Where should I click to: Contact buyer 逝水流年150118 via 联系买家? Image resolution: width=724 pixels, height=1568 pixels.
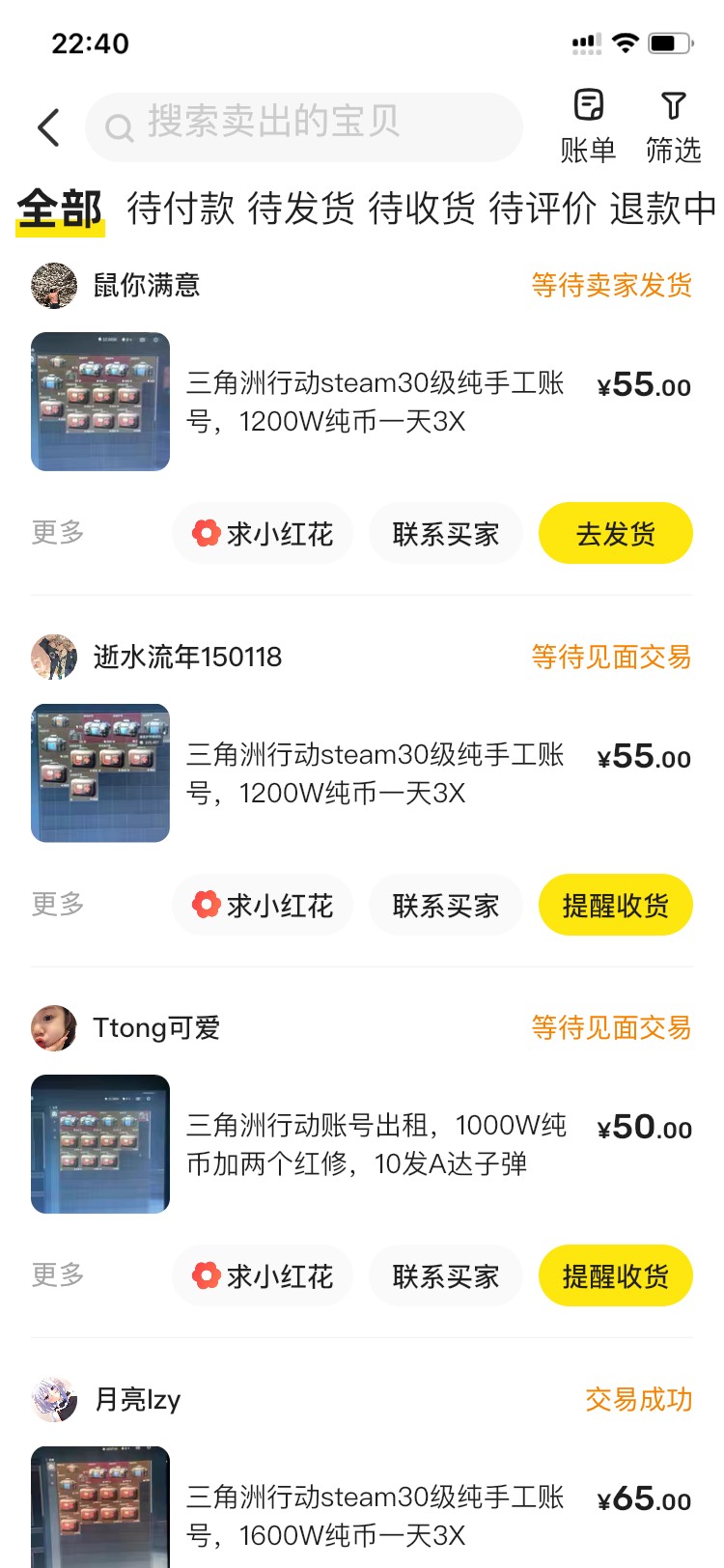445,905
